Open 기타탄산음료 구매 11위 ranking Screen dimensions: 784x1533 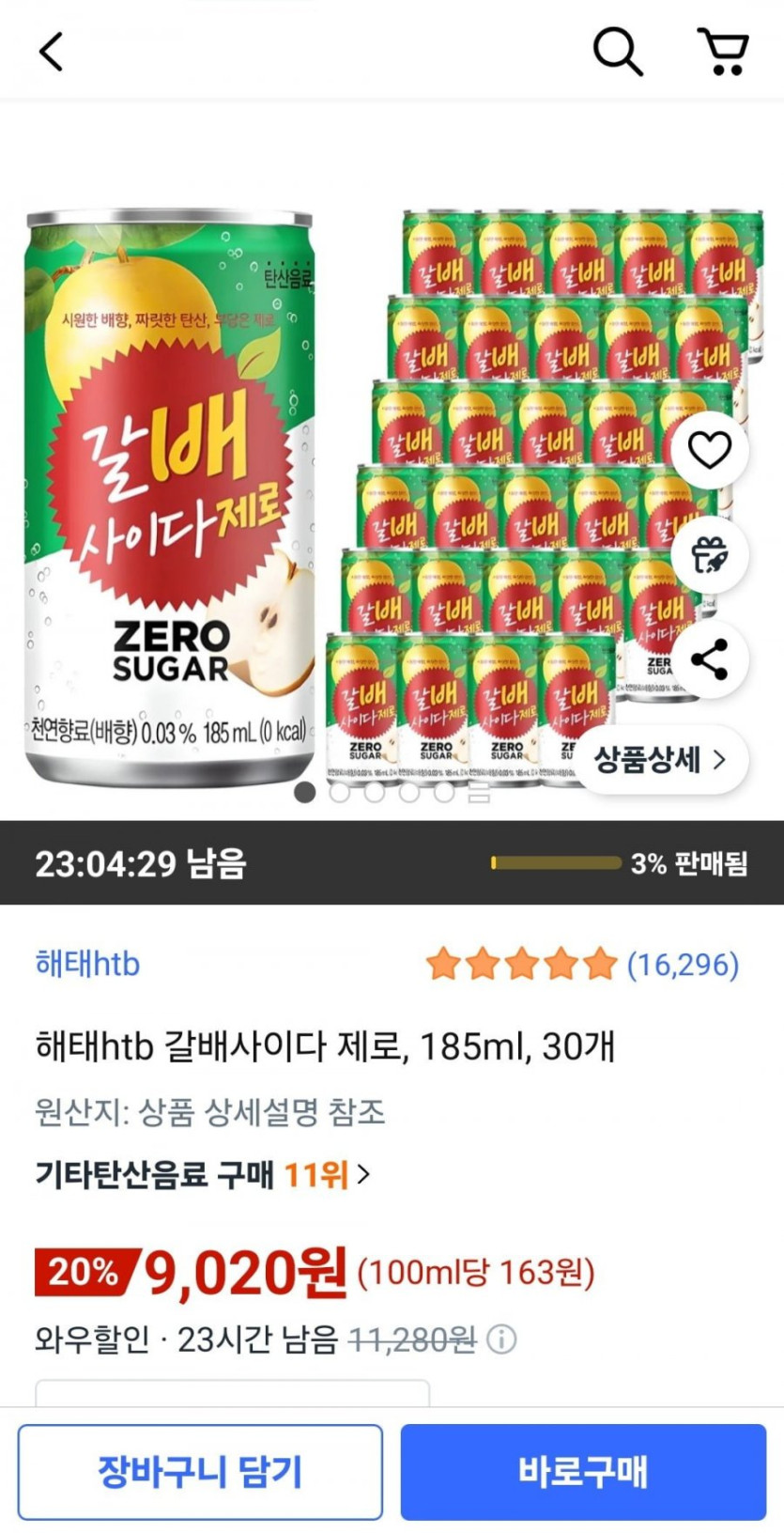coord(202,1174)
